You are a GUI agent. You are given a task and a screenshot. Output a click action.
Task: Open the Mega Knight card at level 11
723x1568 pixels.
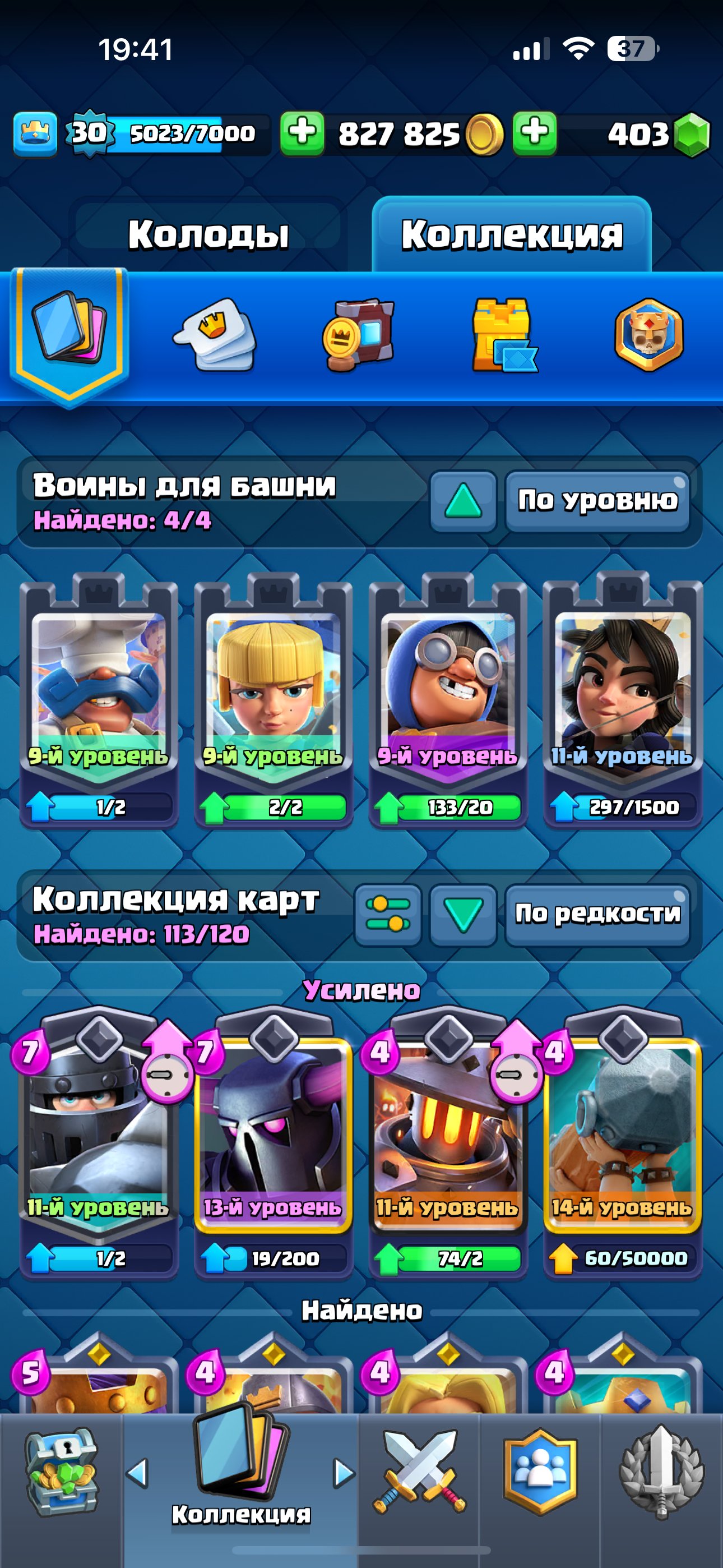coord(99,1145)
